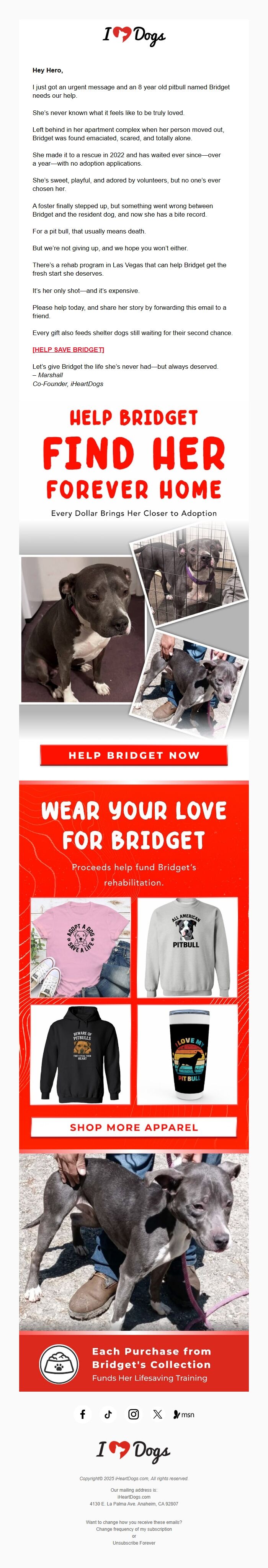Open the Instagram icon
Image resolution: width=268 pixels, height=1568 pixels.
(x=133, y=1414)
